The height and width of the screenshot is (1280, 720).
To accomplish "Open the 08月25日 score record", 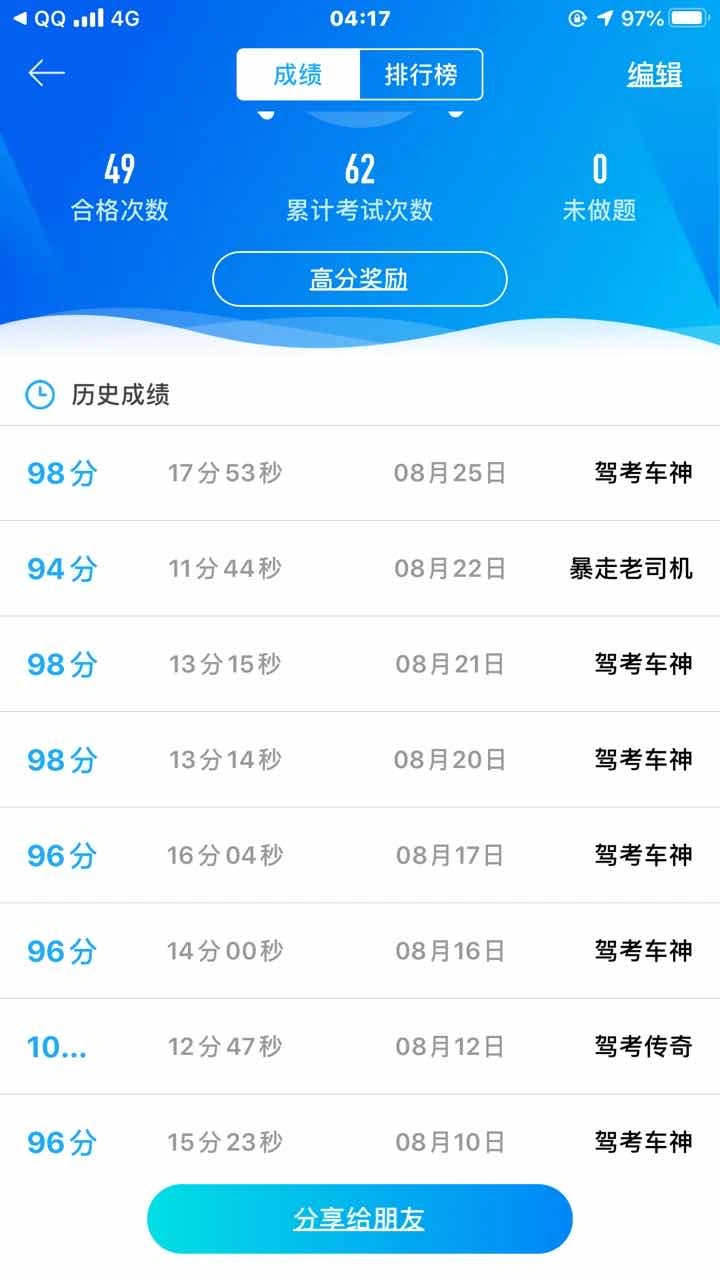I will pyautogui.click(x=360, y=473).
